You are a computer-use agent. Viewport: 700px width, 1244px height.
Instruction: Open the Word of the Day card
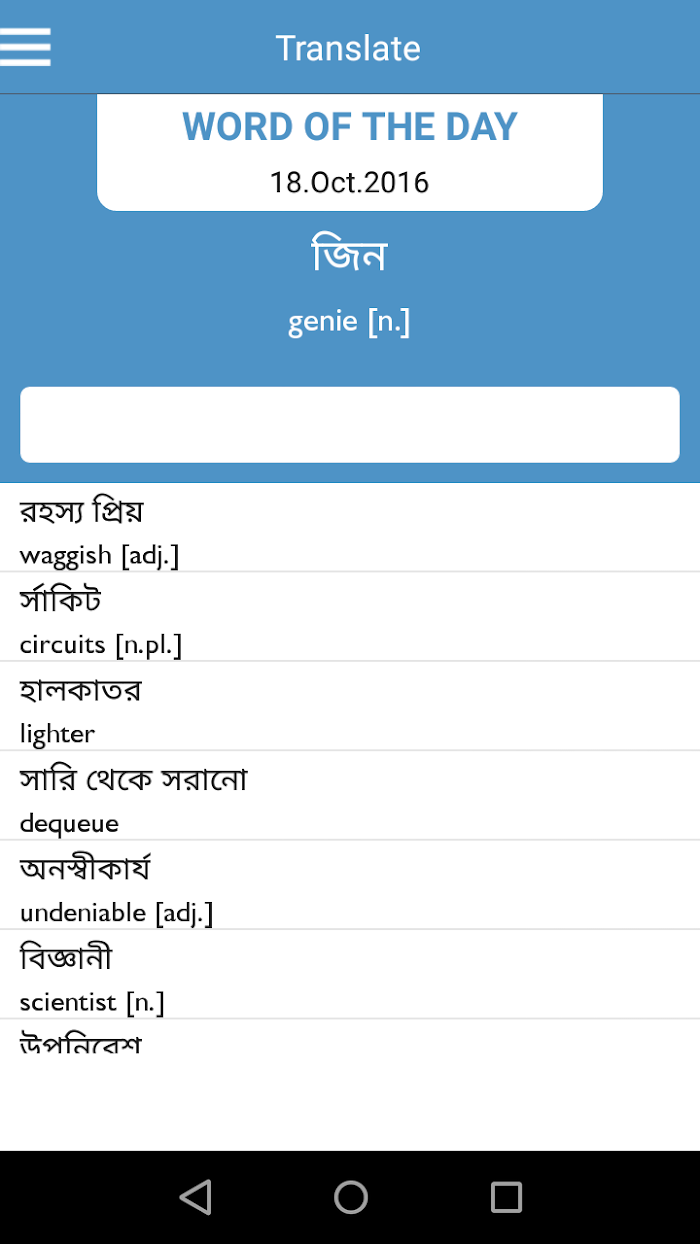click(350, 152)
